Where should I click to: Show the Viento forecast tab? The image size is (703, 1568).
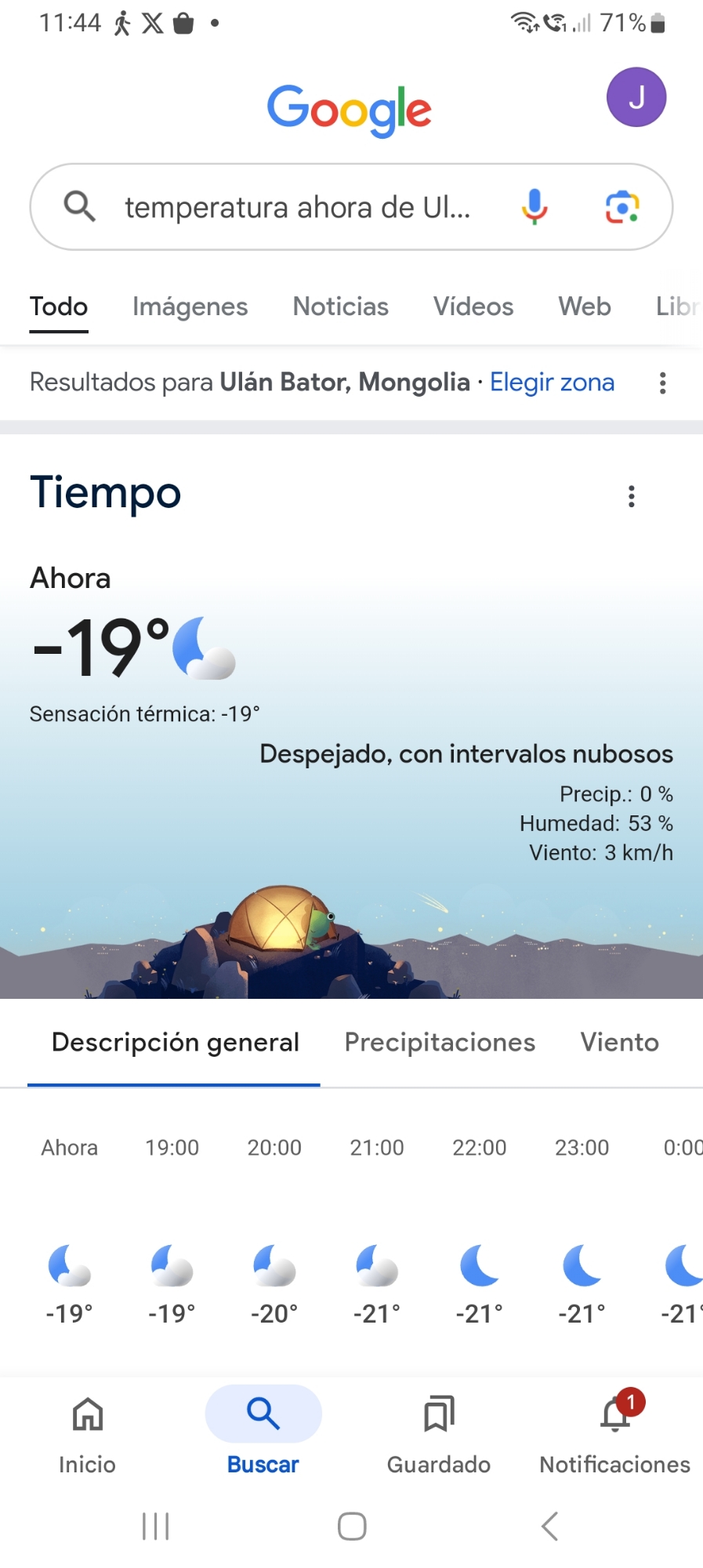[619, 1043]
